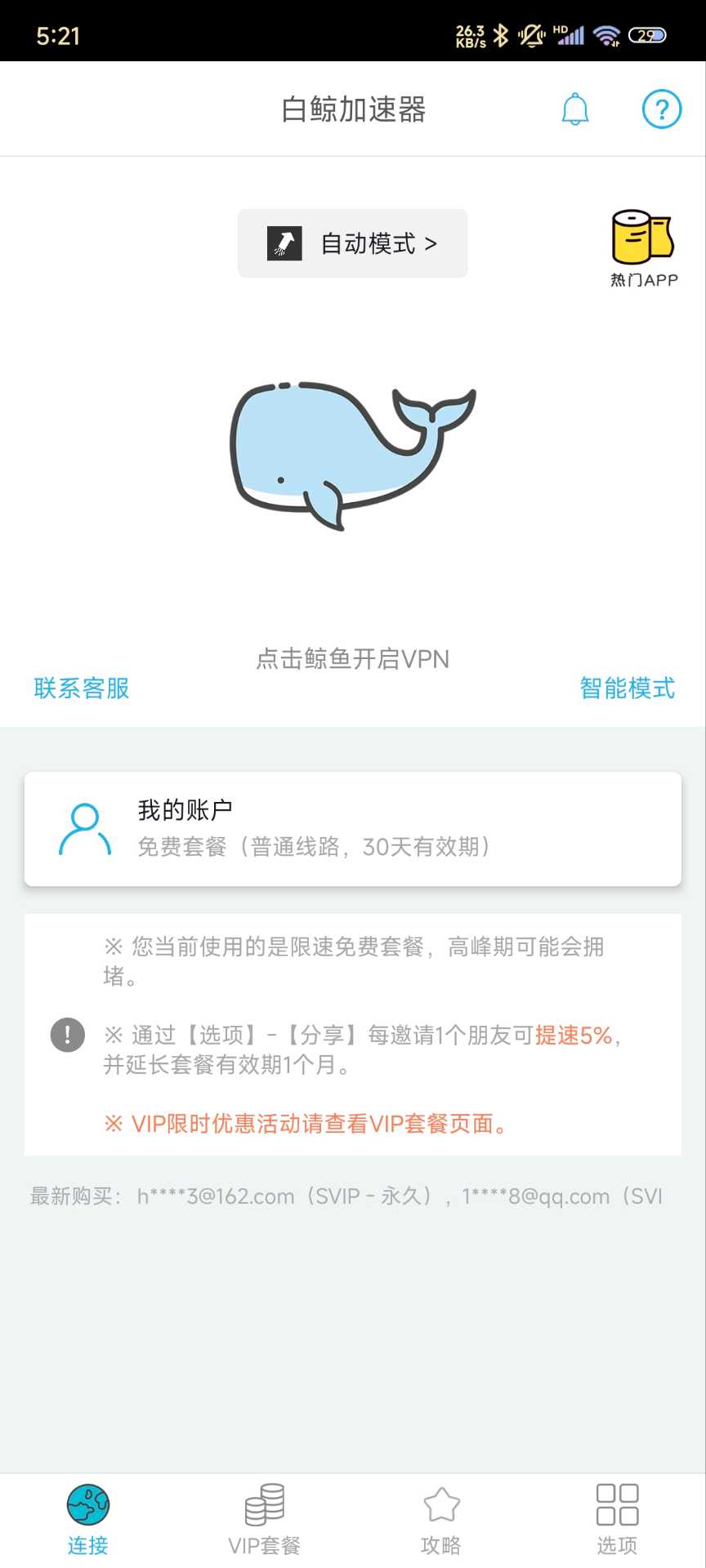Open 我的账户 account card
Image resolution: width=706 pixels, height=1568 pixels.
coord(352,828)
